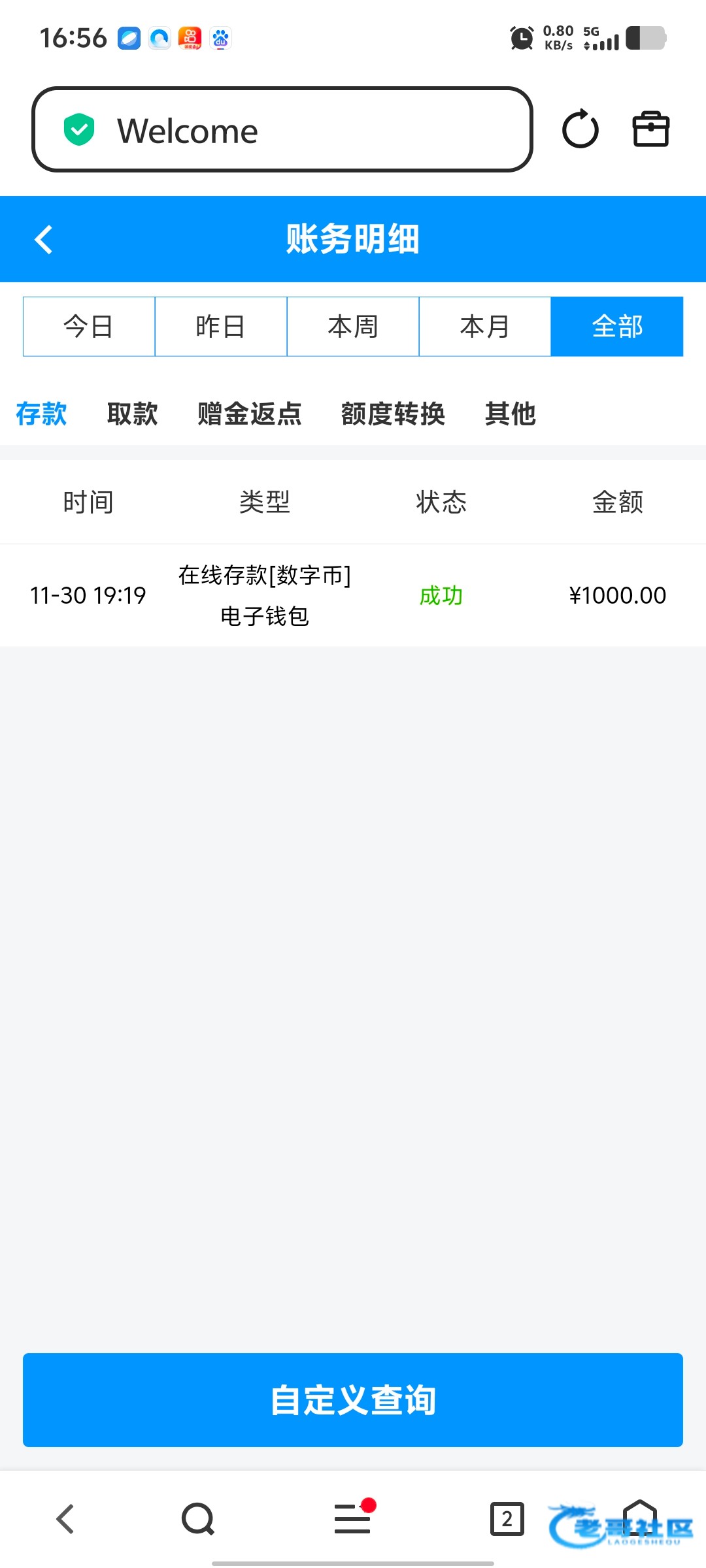Image resolution: width=706 pixels, height=1568 pixels.
Task: Open the browser search icon
Action: (x=197, y=1519)
